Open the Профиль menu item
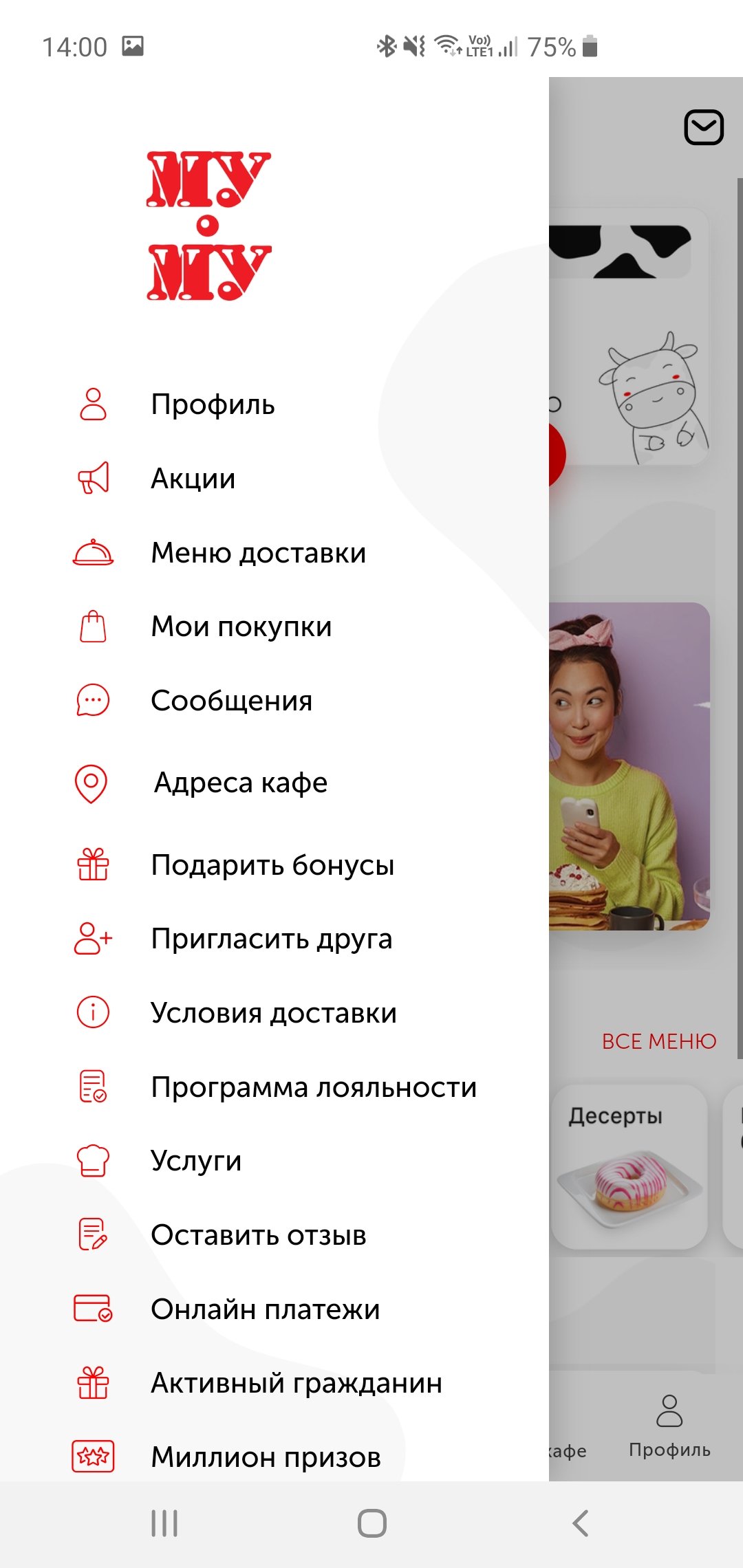 pyautogui.click(x=213, y=404)
